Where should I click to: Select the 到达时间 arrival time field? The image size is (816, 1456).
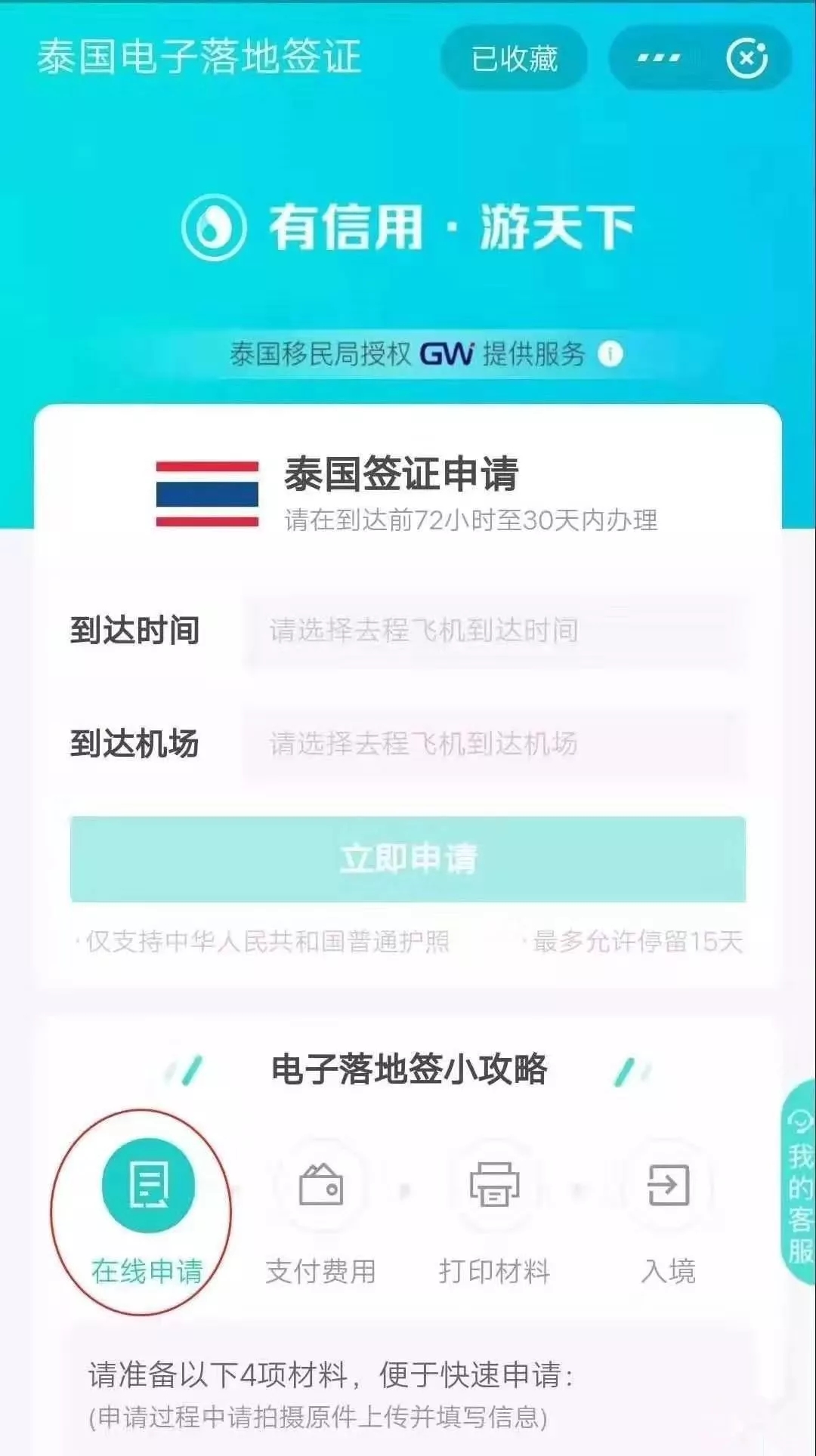[x=495, y=631]
